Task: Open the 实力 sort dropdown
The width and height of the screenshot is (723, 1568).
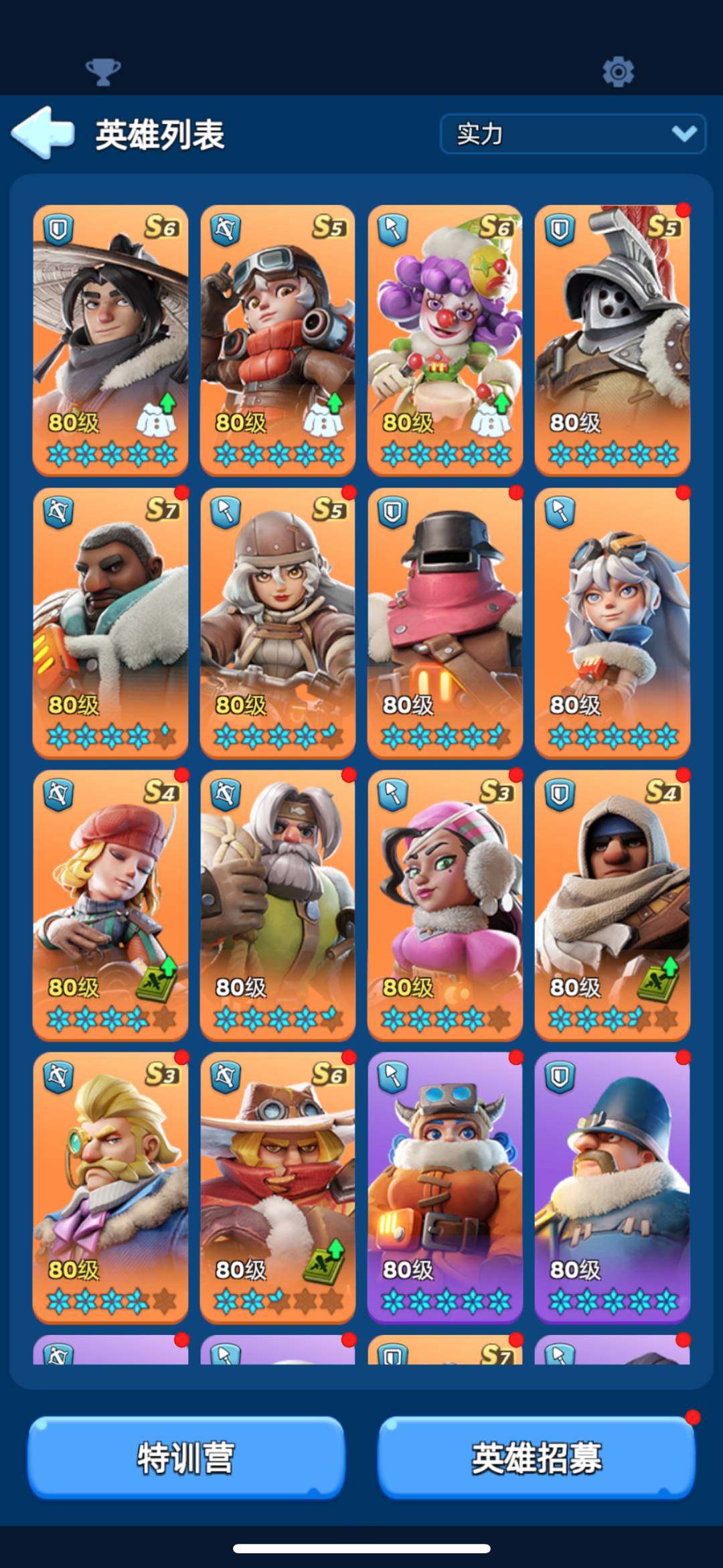Action: (572, 134)
